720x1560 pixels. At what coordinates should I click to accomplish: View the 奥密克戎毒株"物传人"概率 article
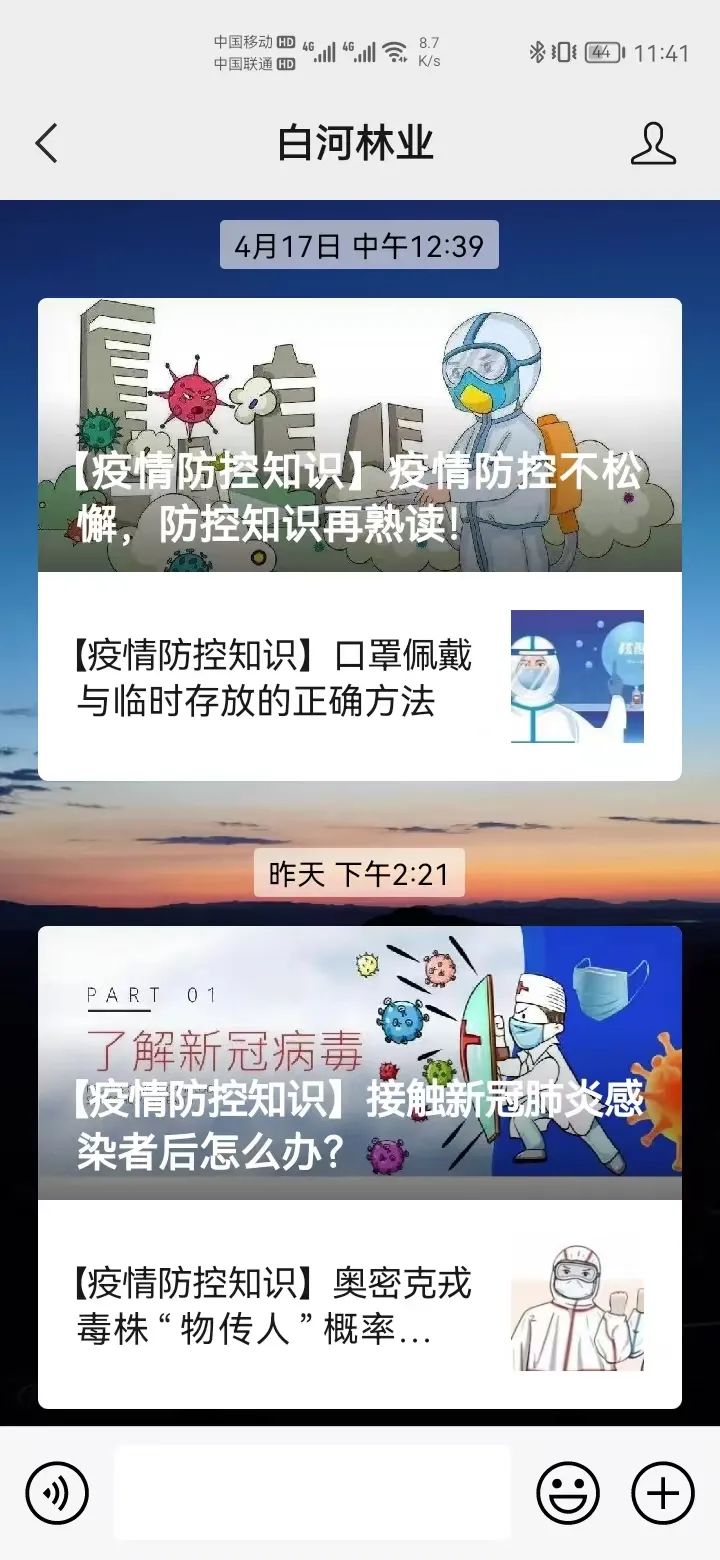tap(360, 1305)
